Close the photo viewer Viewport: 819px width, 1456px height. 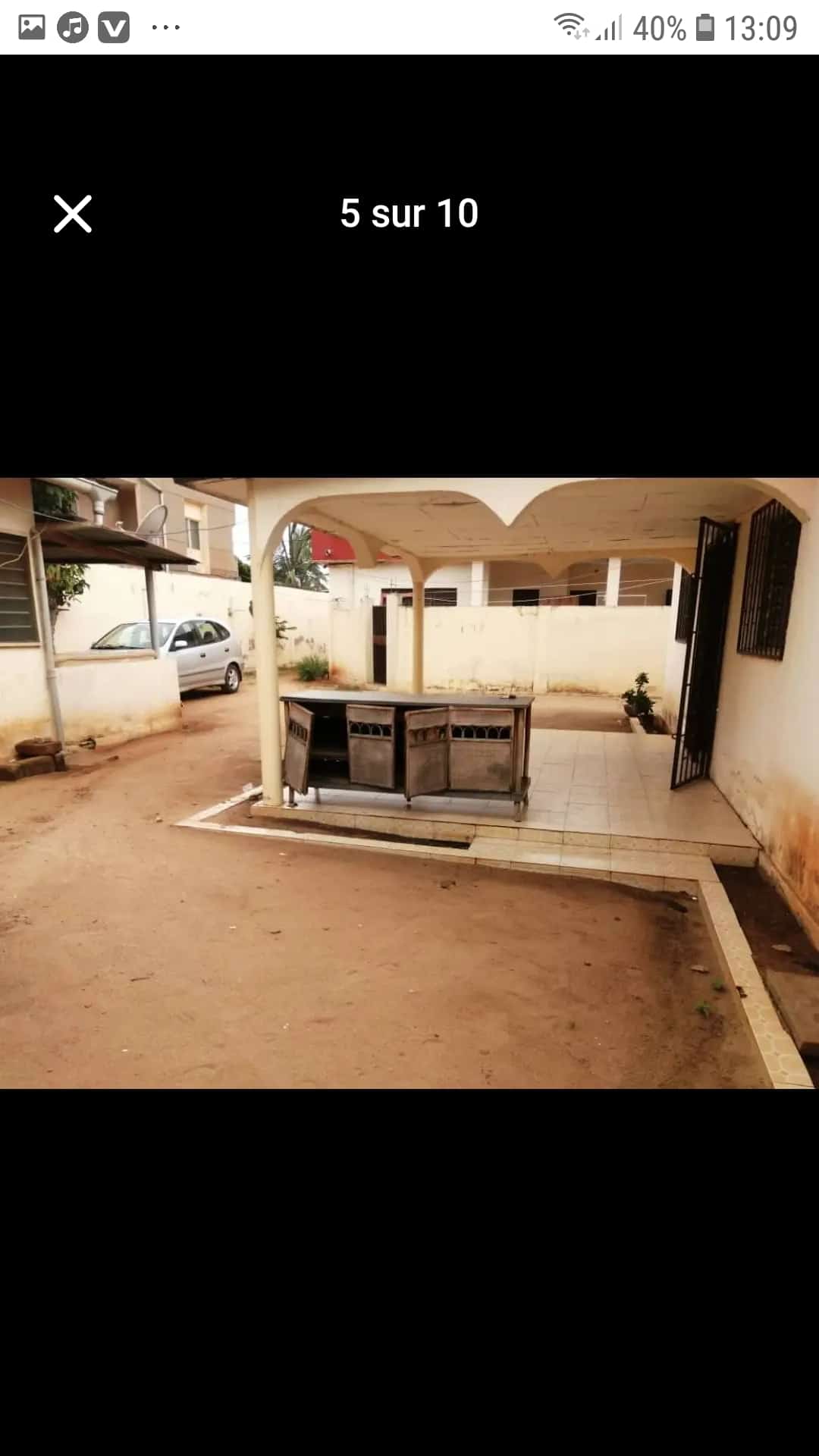pyautogui.click(x=73, y=214)
